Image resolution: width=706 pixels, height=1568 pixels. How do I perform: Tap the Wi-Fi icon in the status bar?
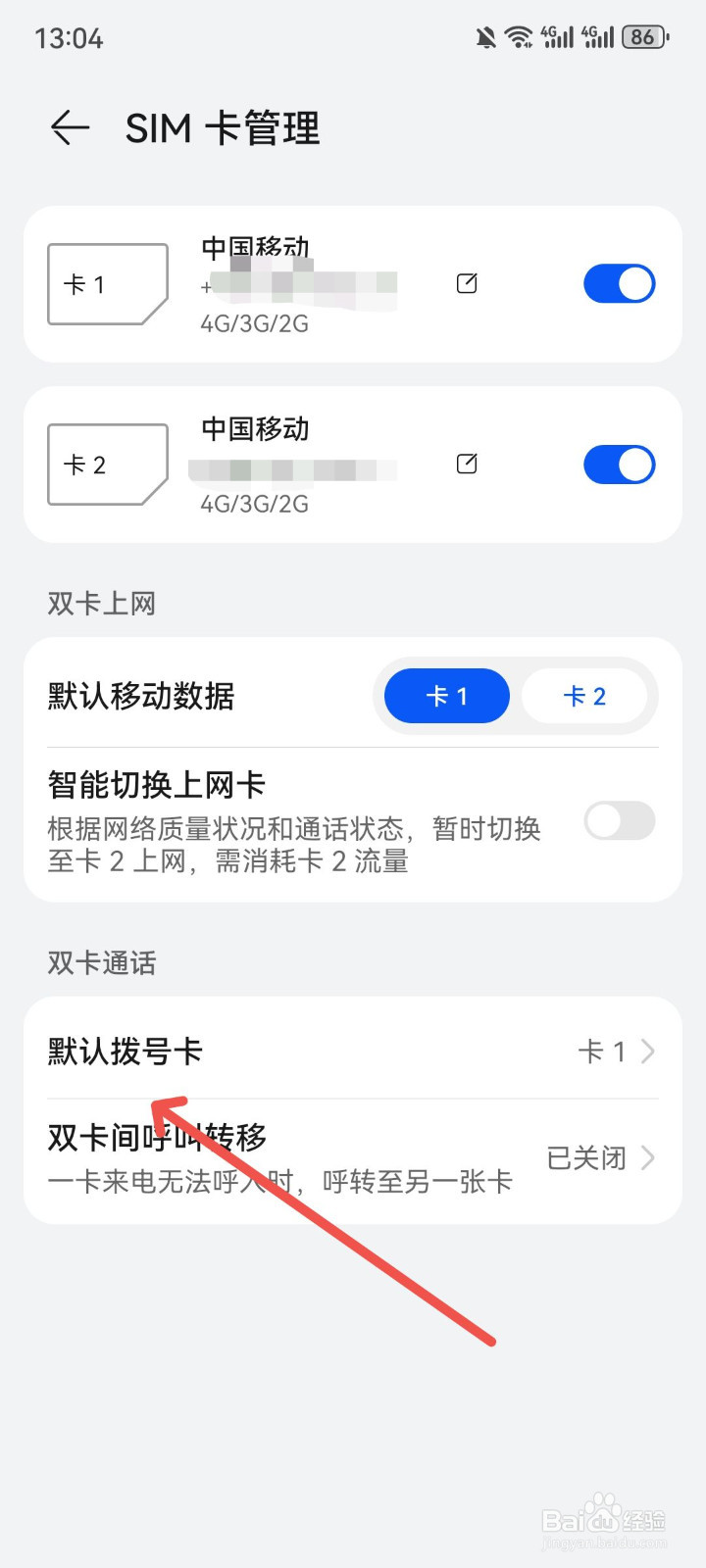pos(521,35)
